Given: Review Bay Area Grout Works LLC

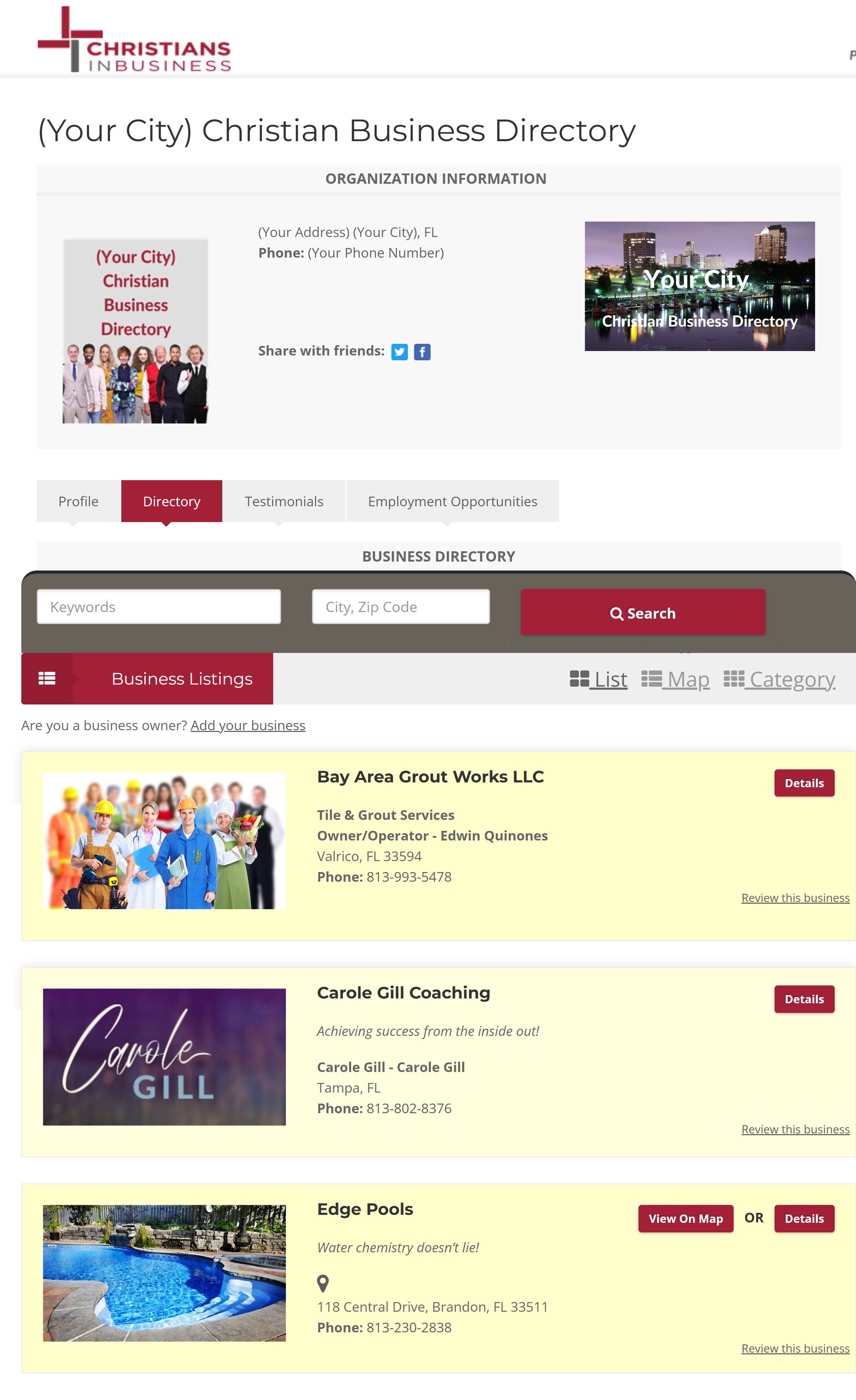Looking at the screenshot, I should [794, 898].
